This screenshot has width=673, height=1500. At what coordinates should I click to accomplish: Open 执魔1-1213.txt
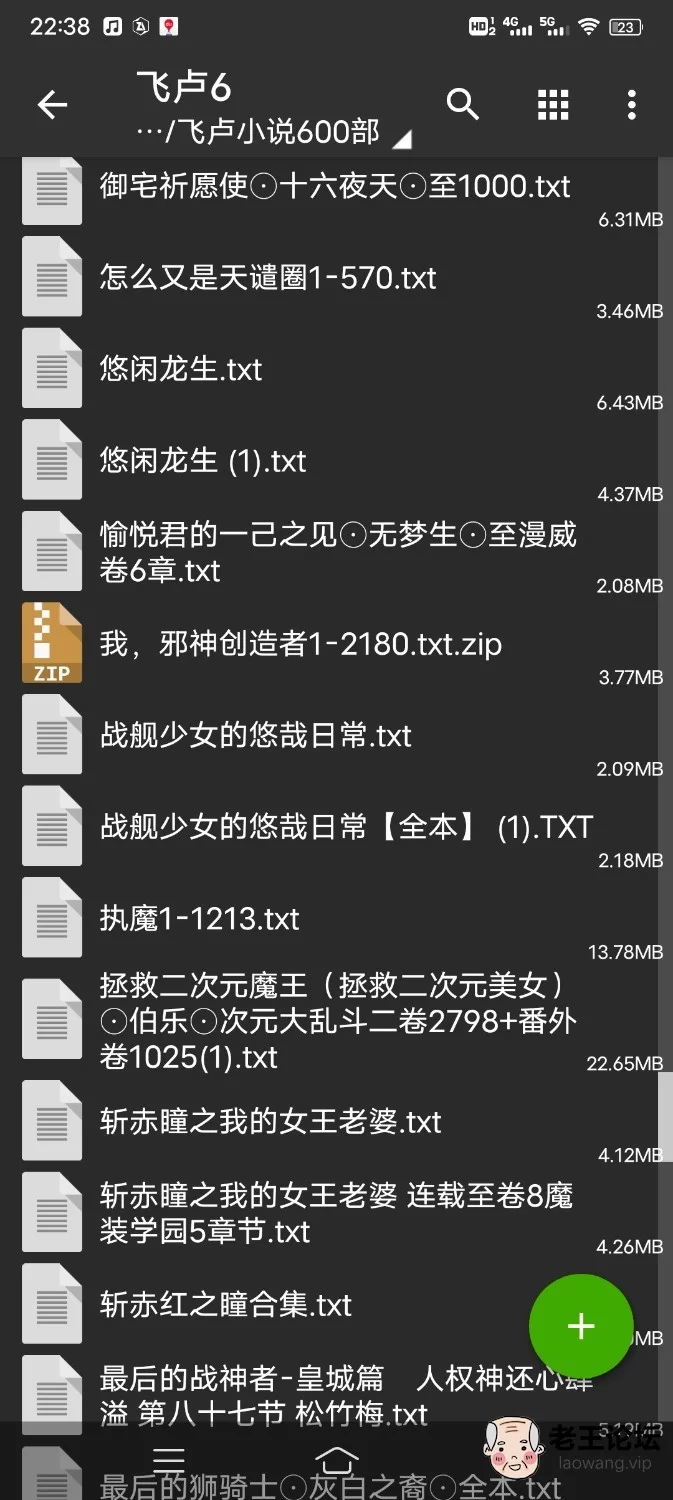tap(336, 921)
